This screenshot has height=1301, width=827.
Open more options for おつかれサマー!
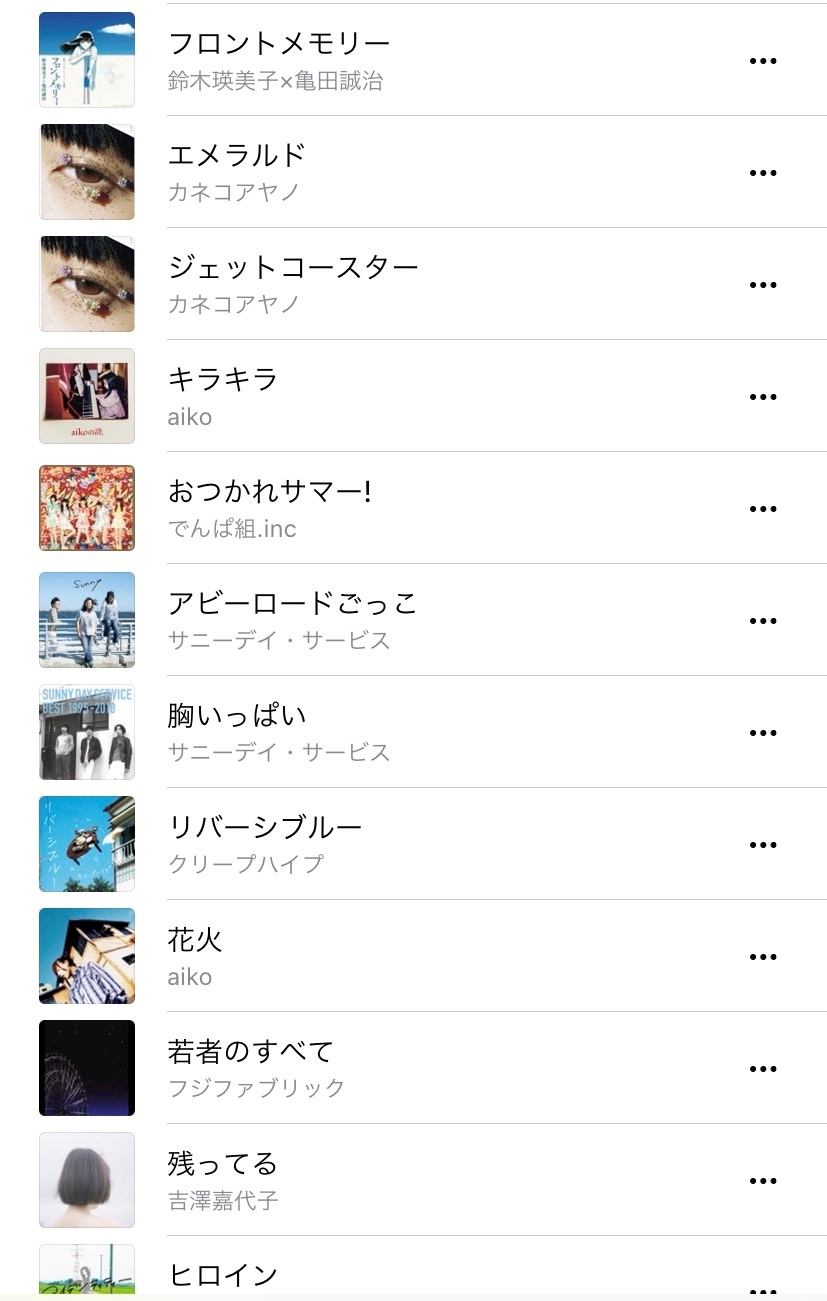click(x=762, y=509)
